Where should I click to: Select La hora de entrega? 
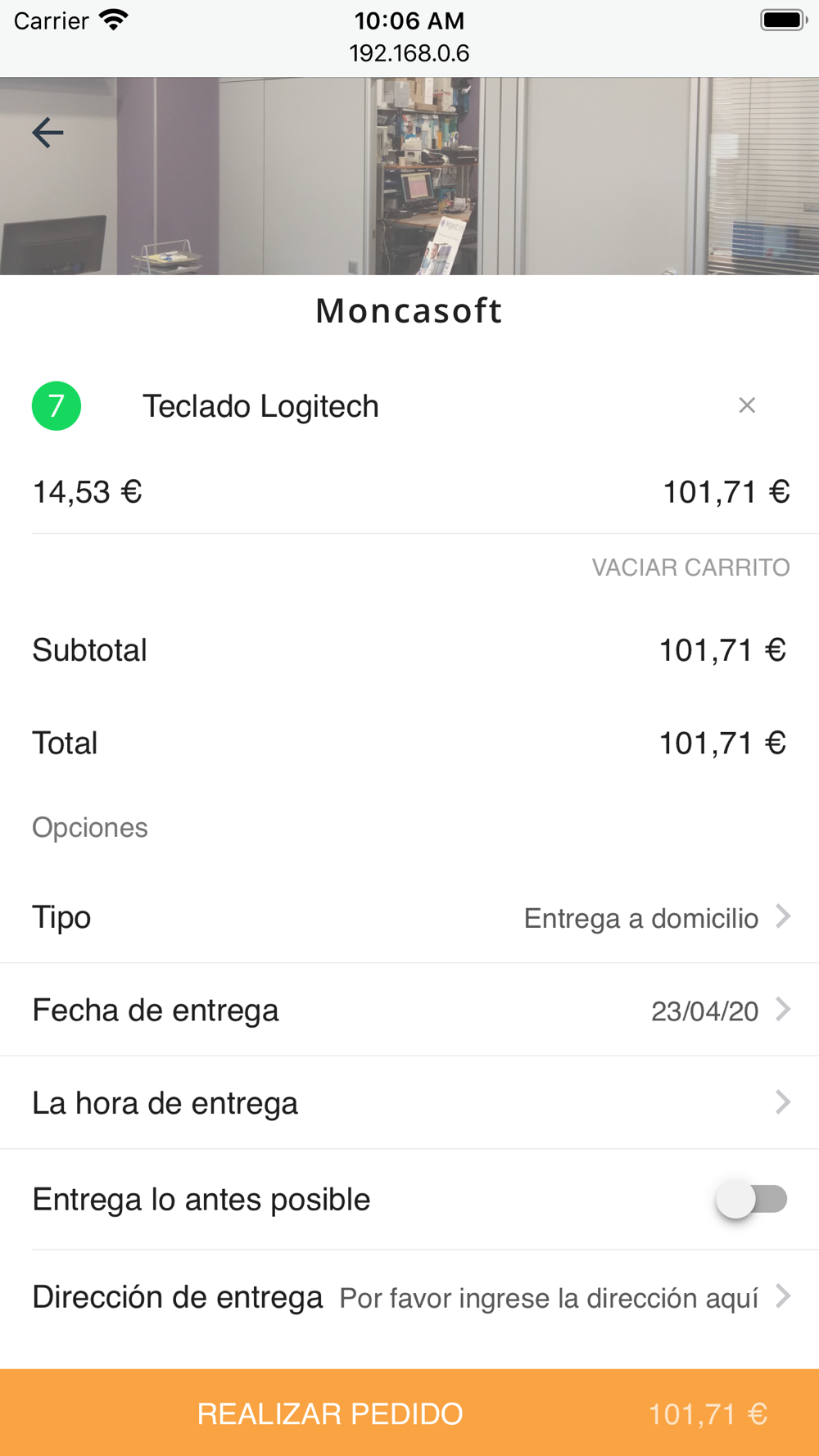click(x=409, y=1102)
